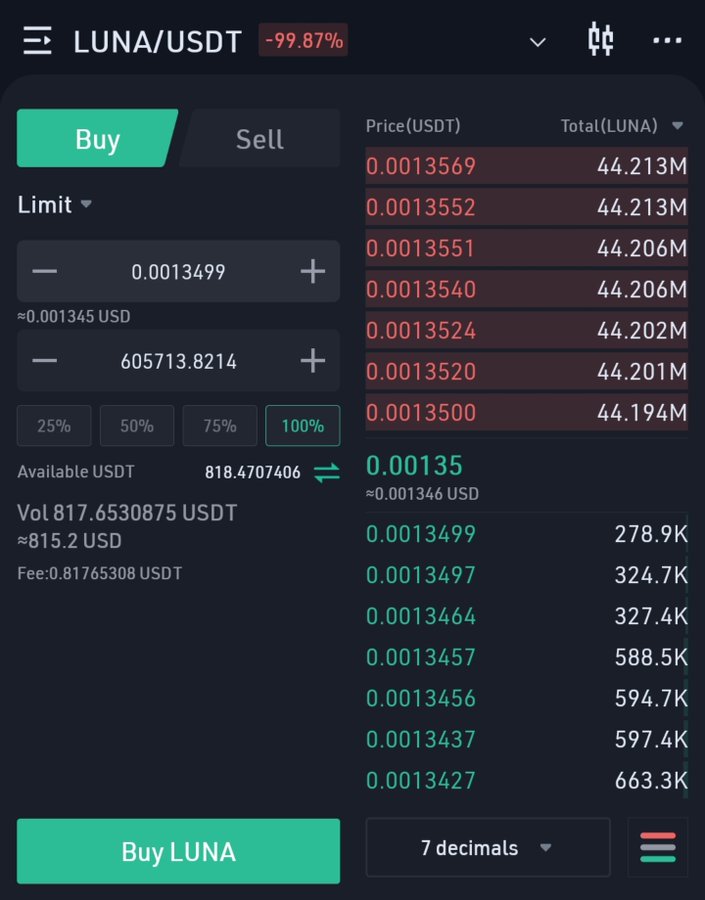Edit the price input field
Image resolution: width=705 pixels, height=900 pixels.
coord(178,271)
